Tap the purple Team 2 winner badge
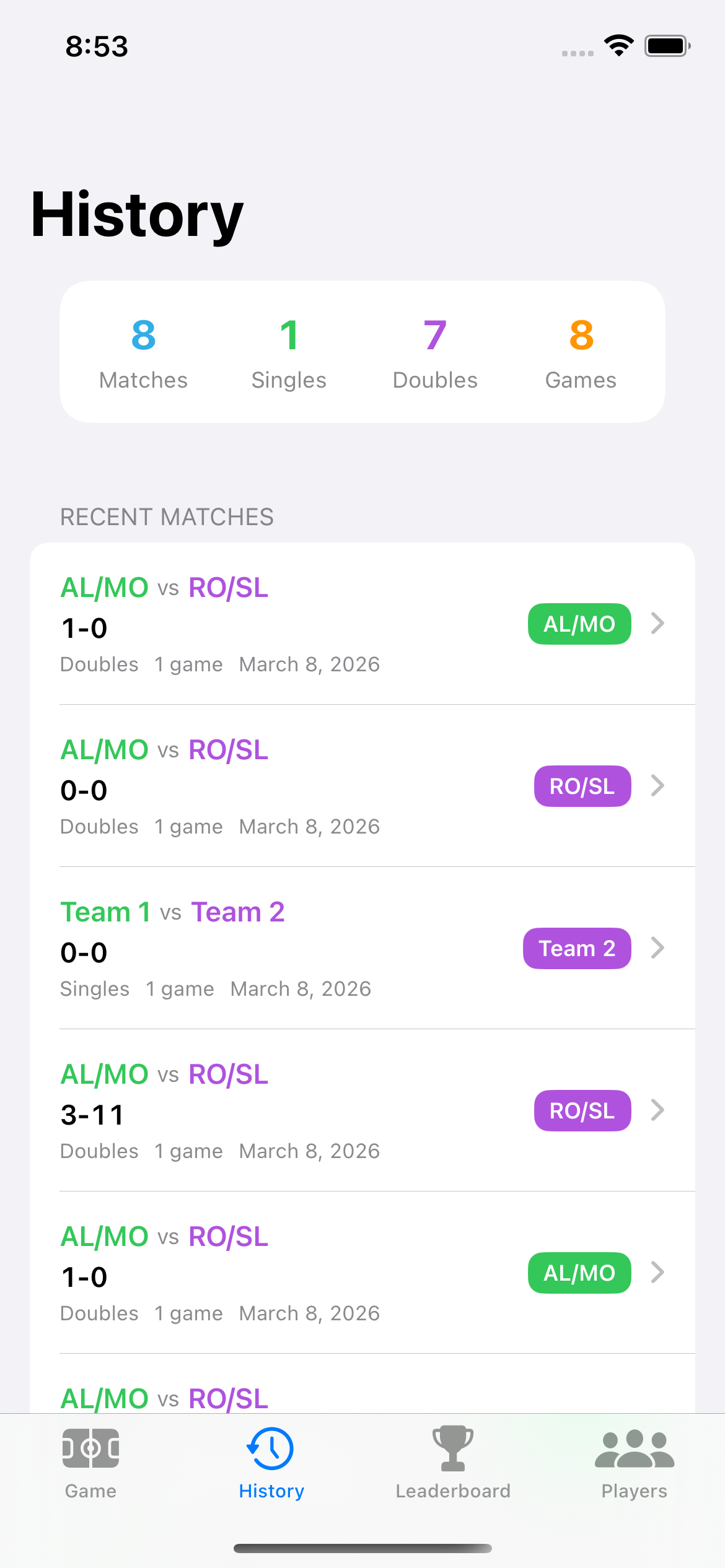The height and width of the screenshot is (1568, 725). point(576,947)
